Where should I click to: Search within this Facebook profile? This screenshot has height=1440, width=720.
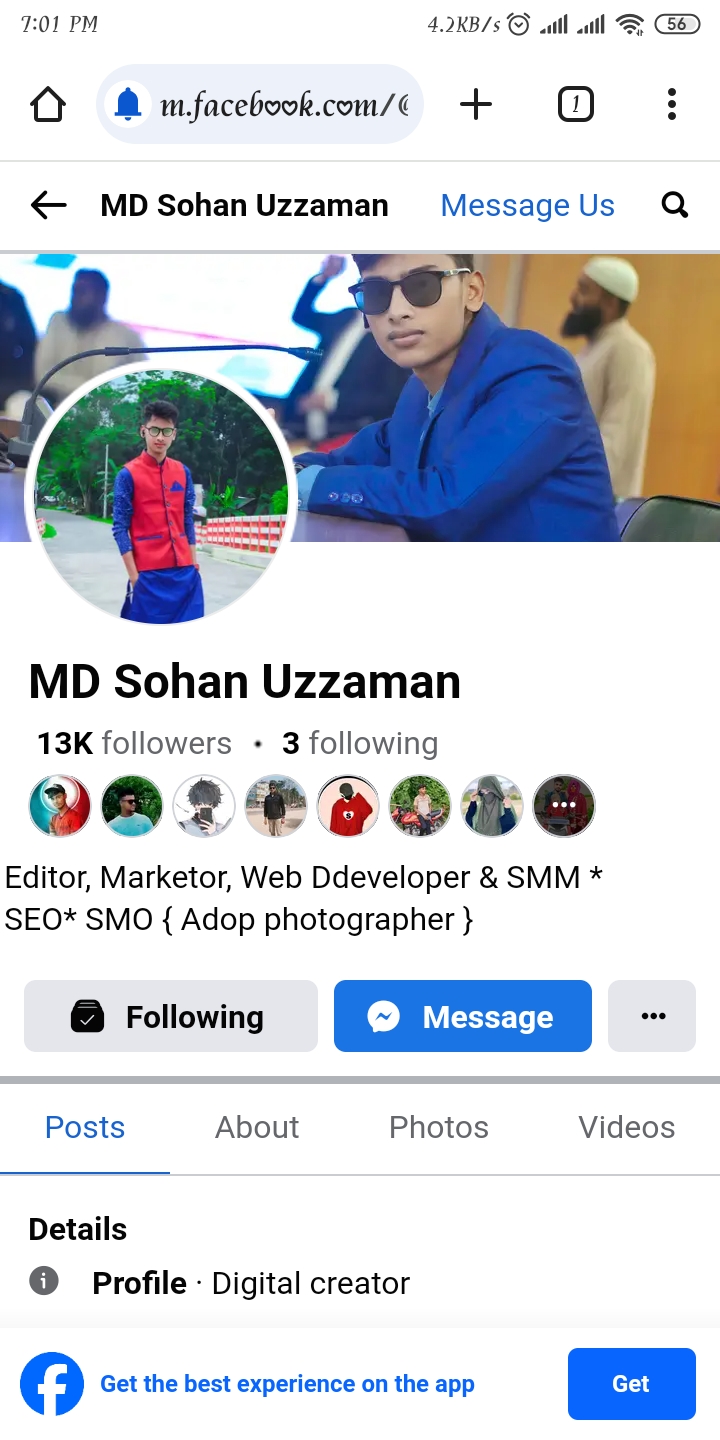(675, 206)
